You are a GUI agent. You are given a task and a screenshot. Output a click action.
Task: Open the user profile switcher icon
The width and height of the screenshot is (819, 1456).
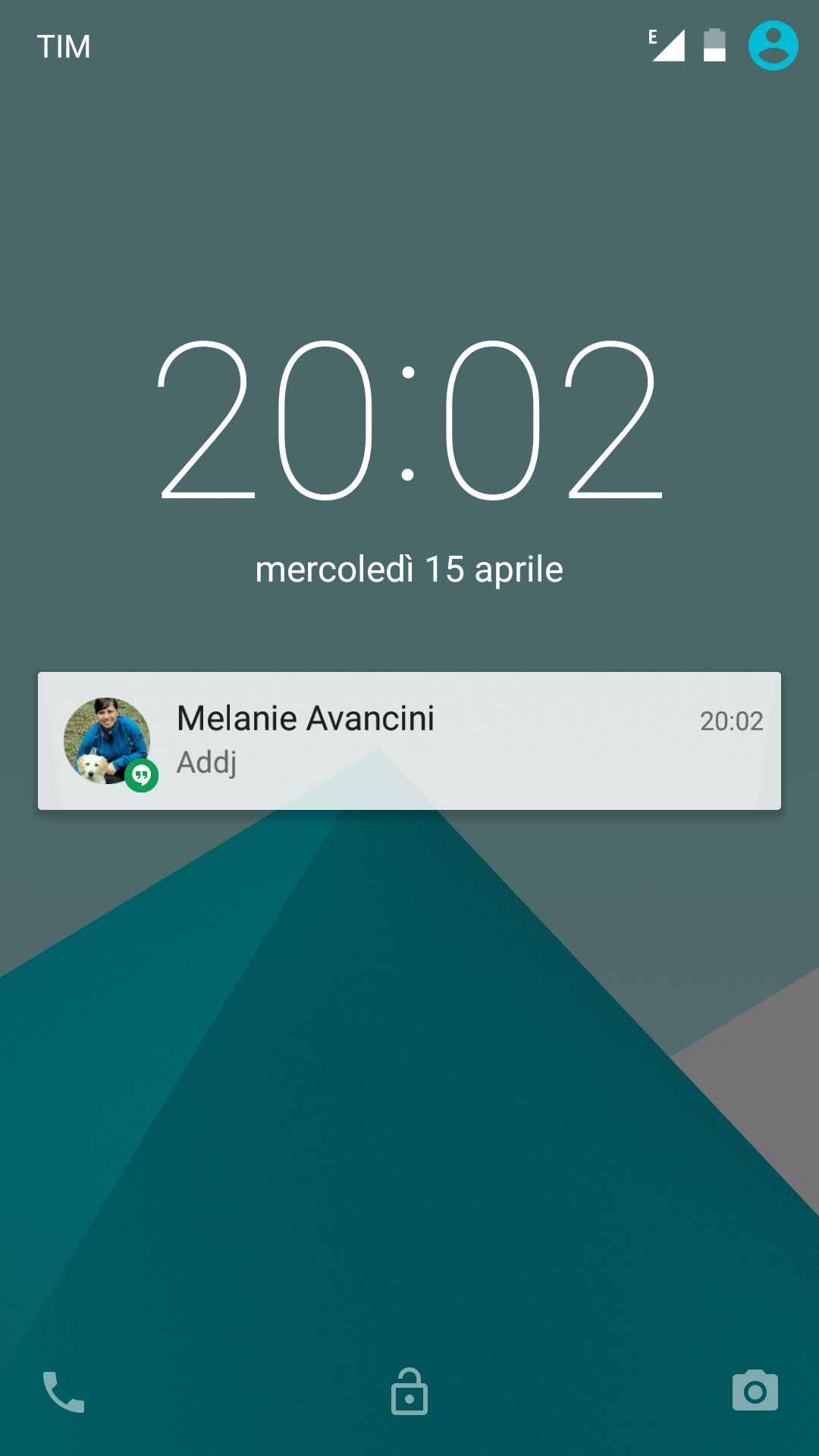[773, 45]
